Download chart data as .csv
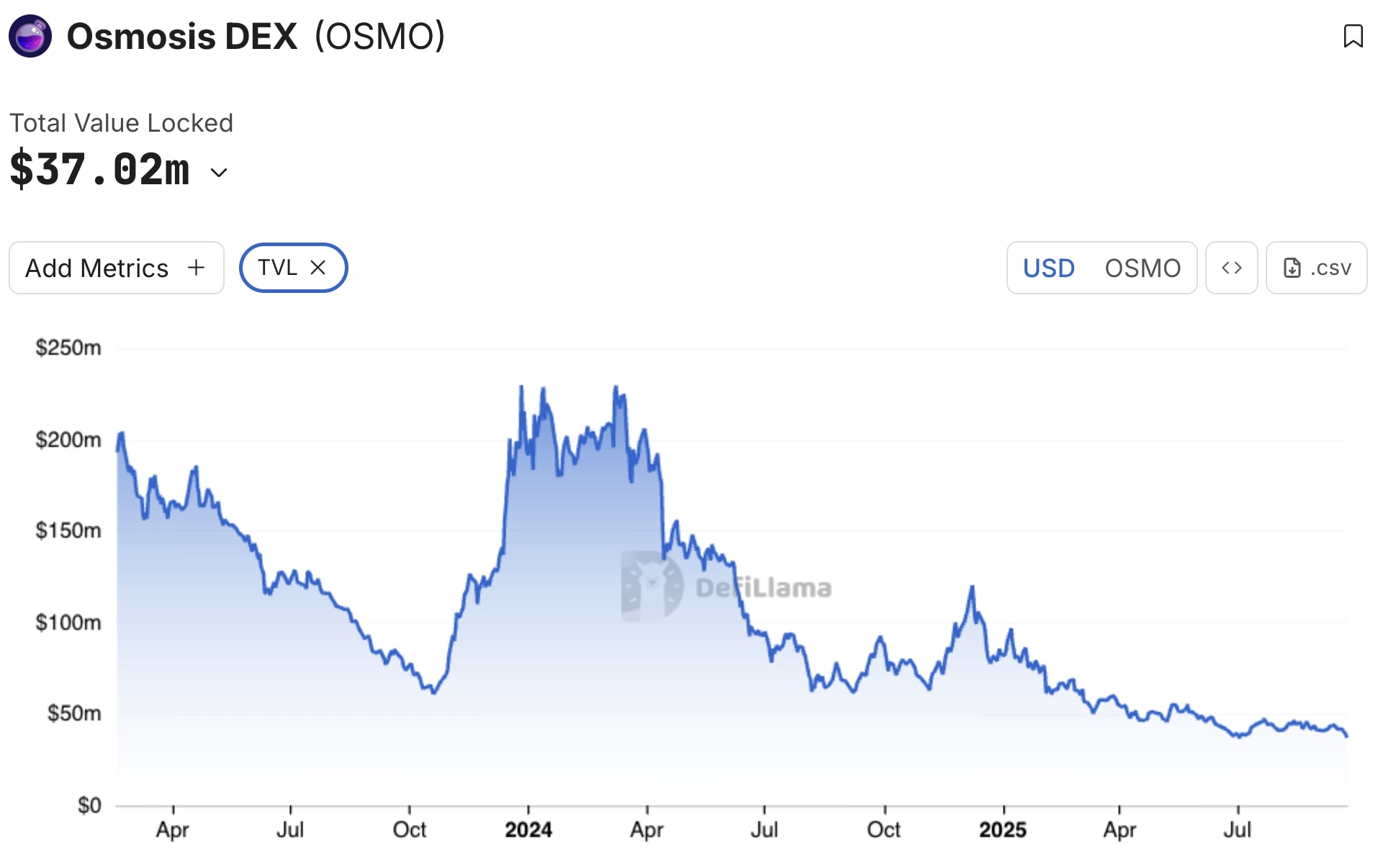The image size is (1378, 868). tap(1316, 268)
